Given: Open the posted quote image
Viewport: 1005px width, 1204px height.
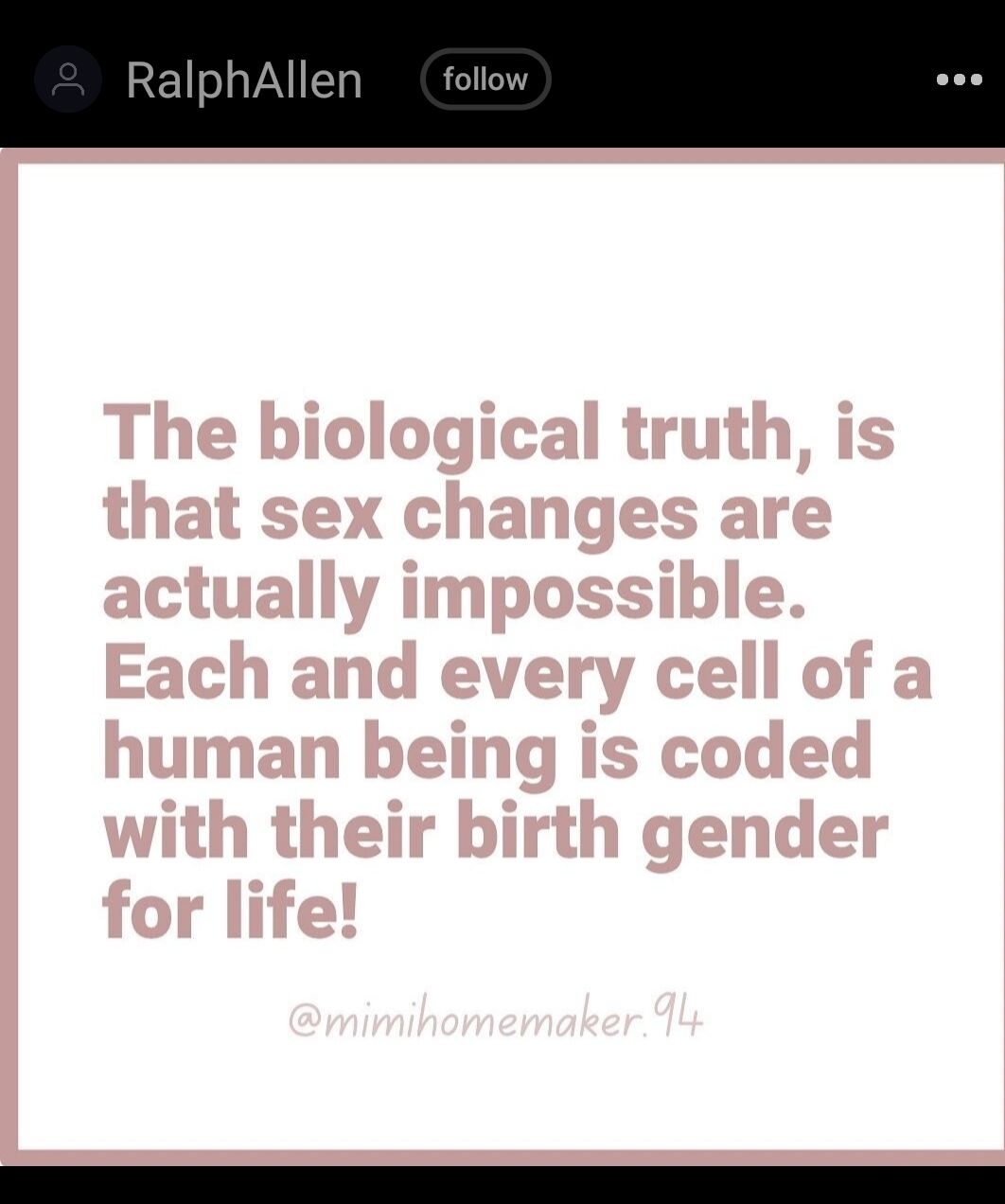Looking at the screenshot, I should (502, 656).
